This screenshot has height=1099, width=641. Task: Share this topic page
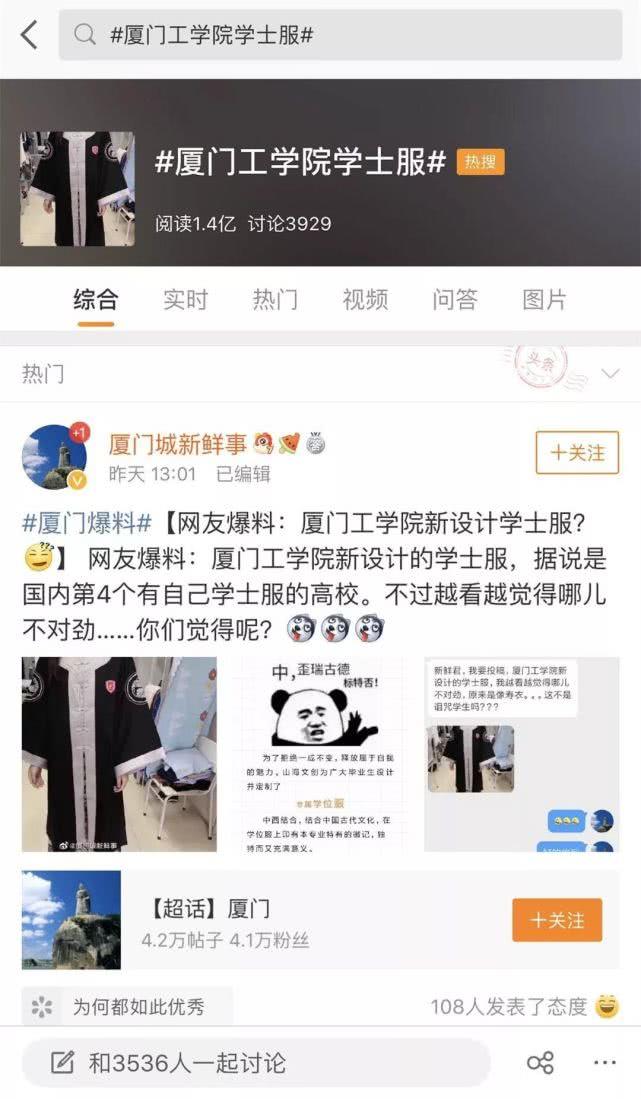click(x=539, y=1063)
